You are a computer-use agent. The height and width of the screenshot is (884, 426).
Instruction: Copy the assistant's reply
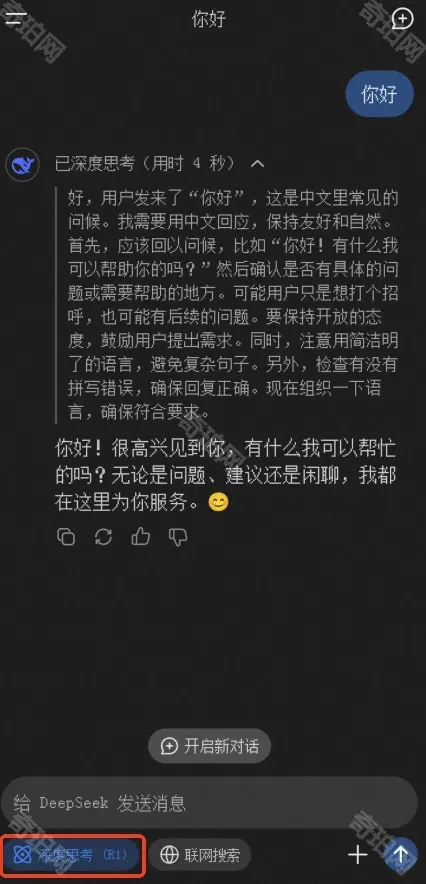pyautogui.click(x=66, y=536)
